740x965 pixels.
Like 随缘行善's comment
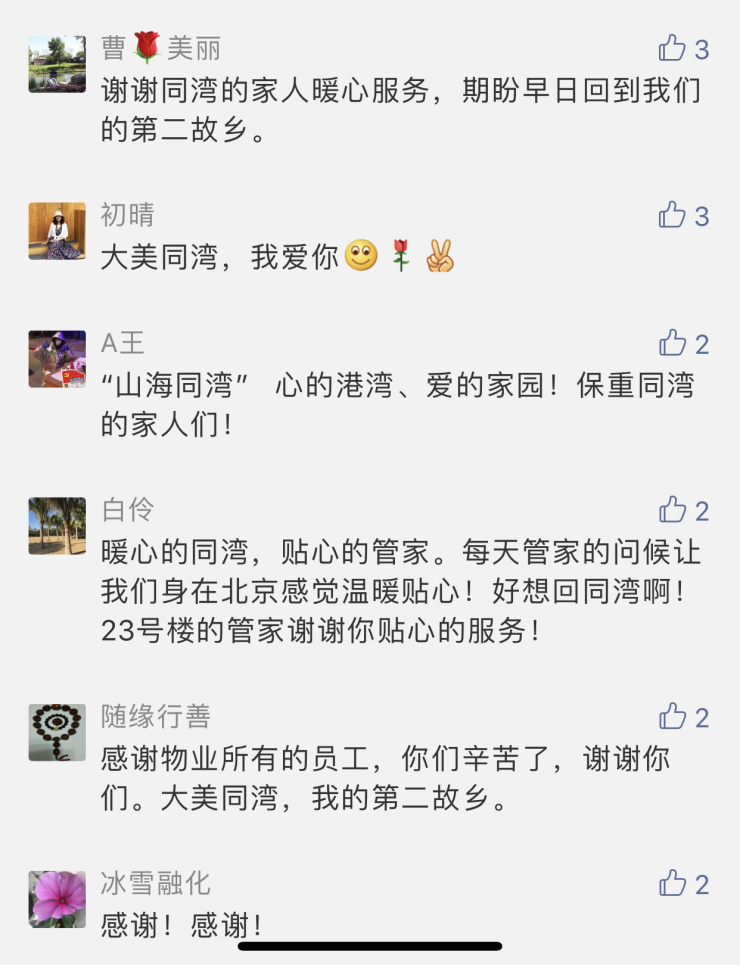pos(673,717)
